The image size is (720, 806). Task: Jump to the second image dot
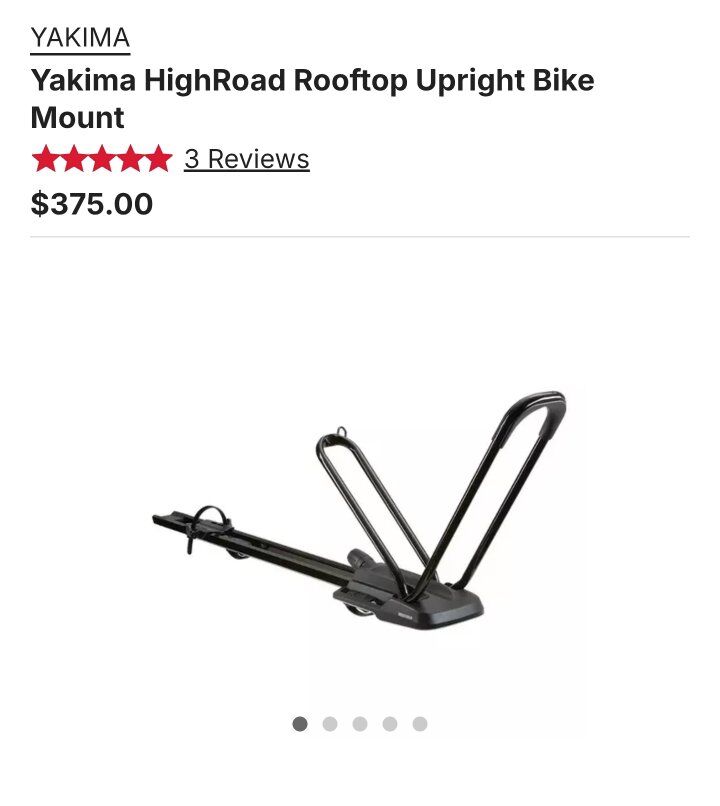330,724
